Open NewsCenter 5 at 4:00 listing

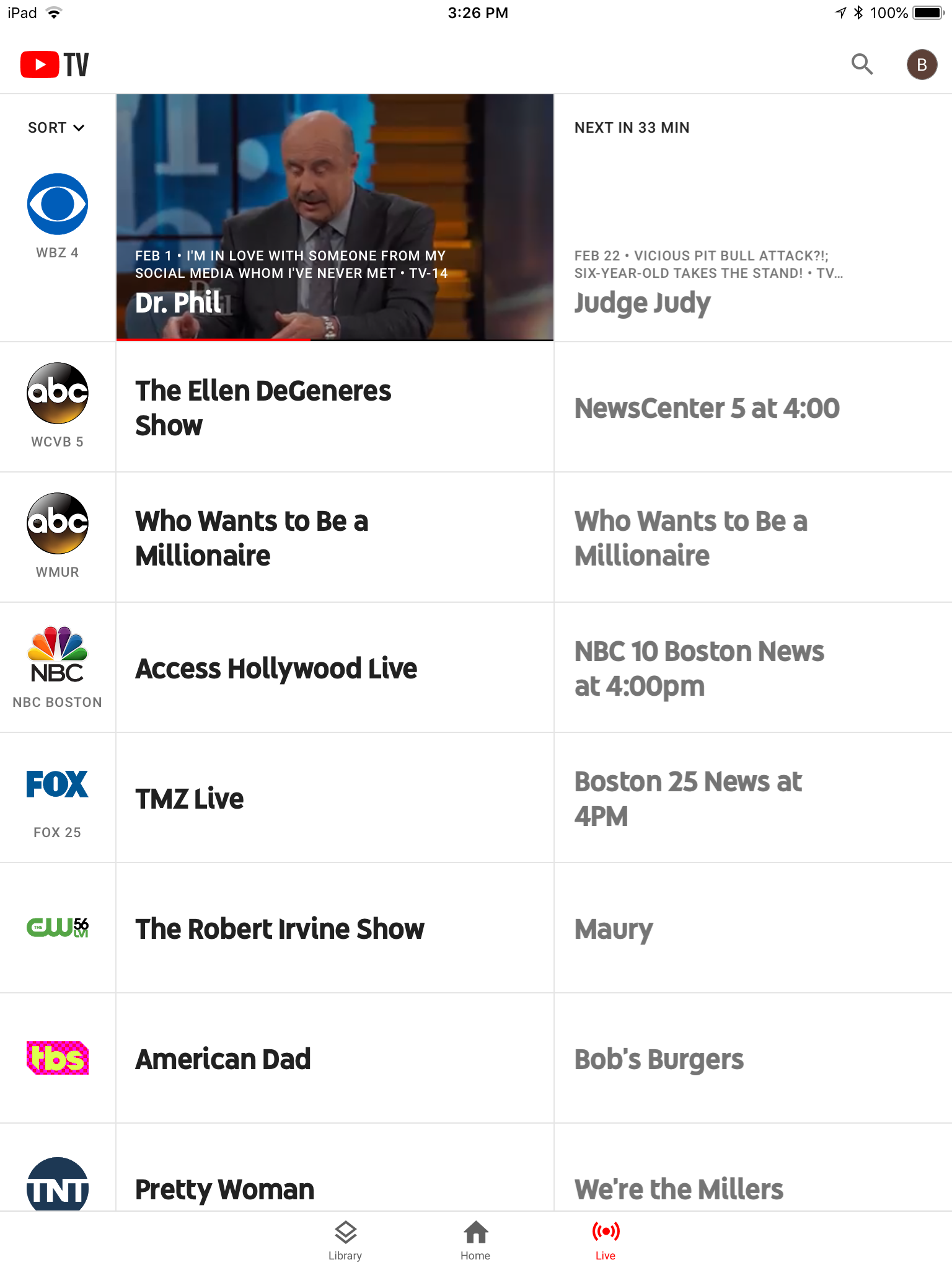coord(752,408)
